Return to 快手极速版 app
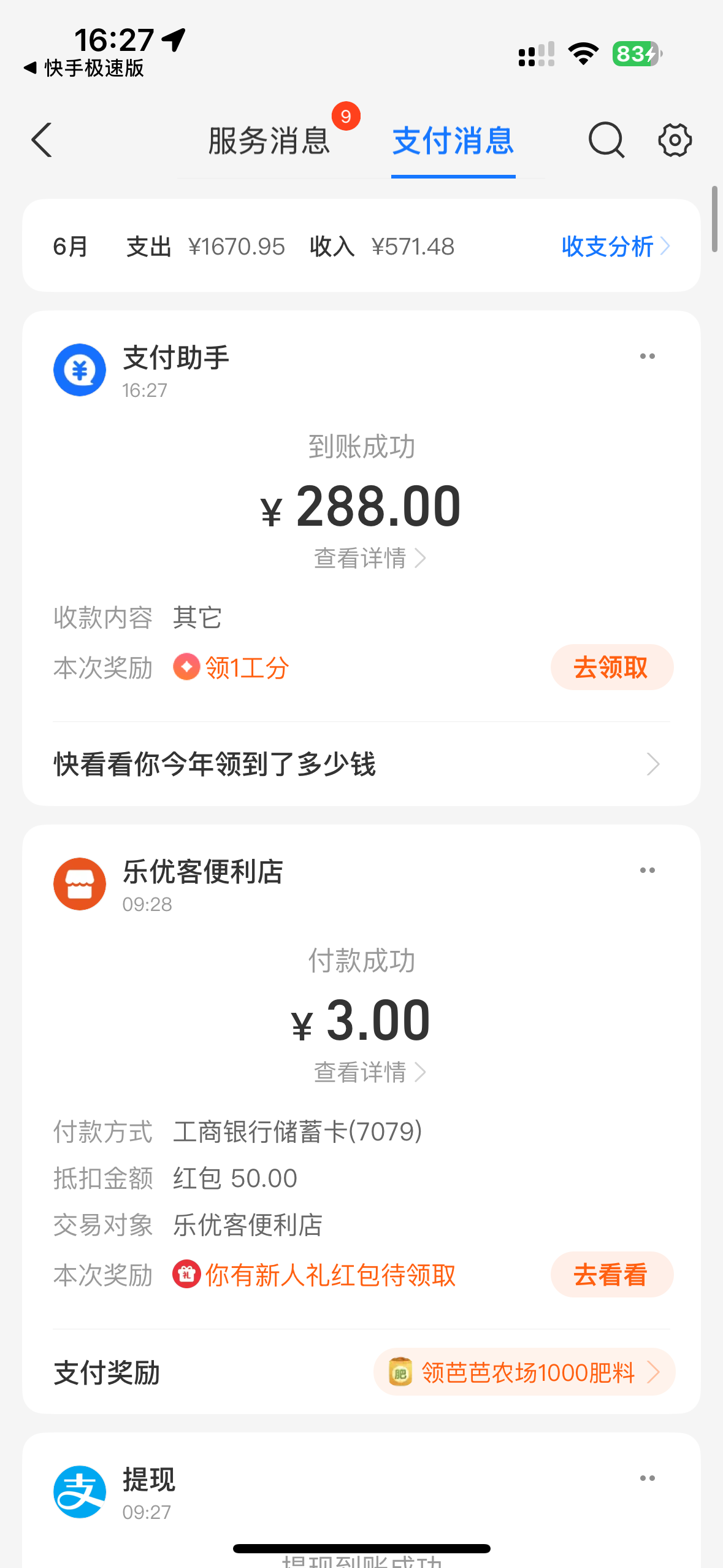The width and height of the screenshot is (723, 1568). pos(85,68)
